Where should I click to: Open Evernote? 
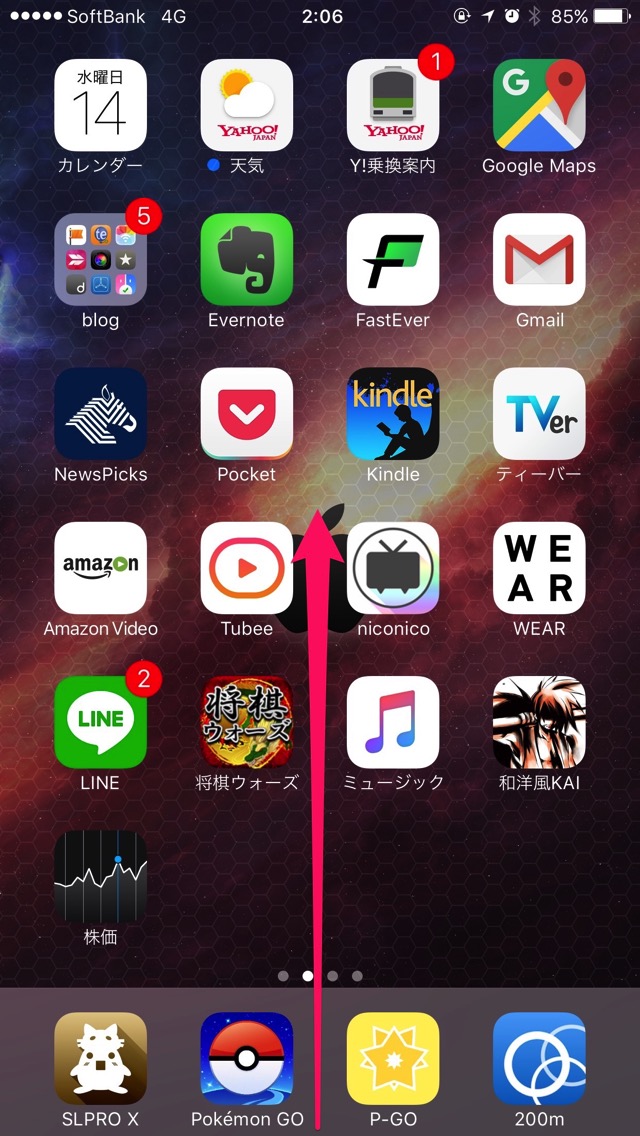tap(246, 259)
